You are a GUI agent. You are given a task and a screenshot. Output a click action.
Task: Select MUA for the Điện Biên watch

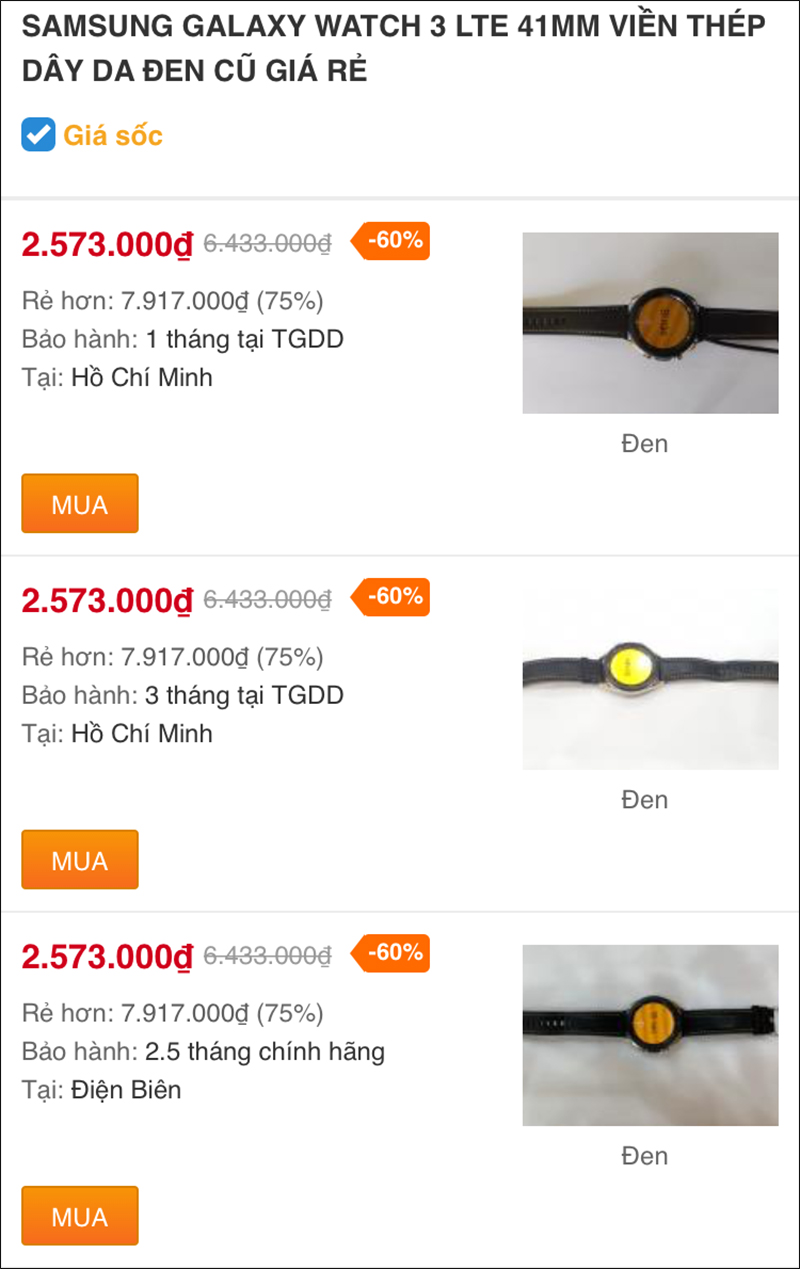(80, 1215)
